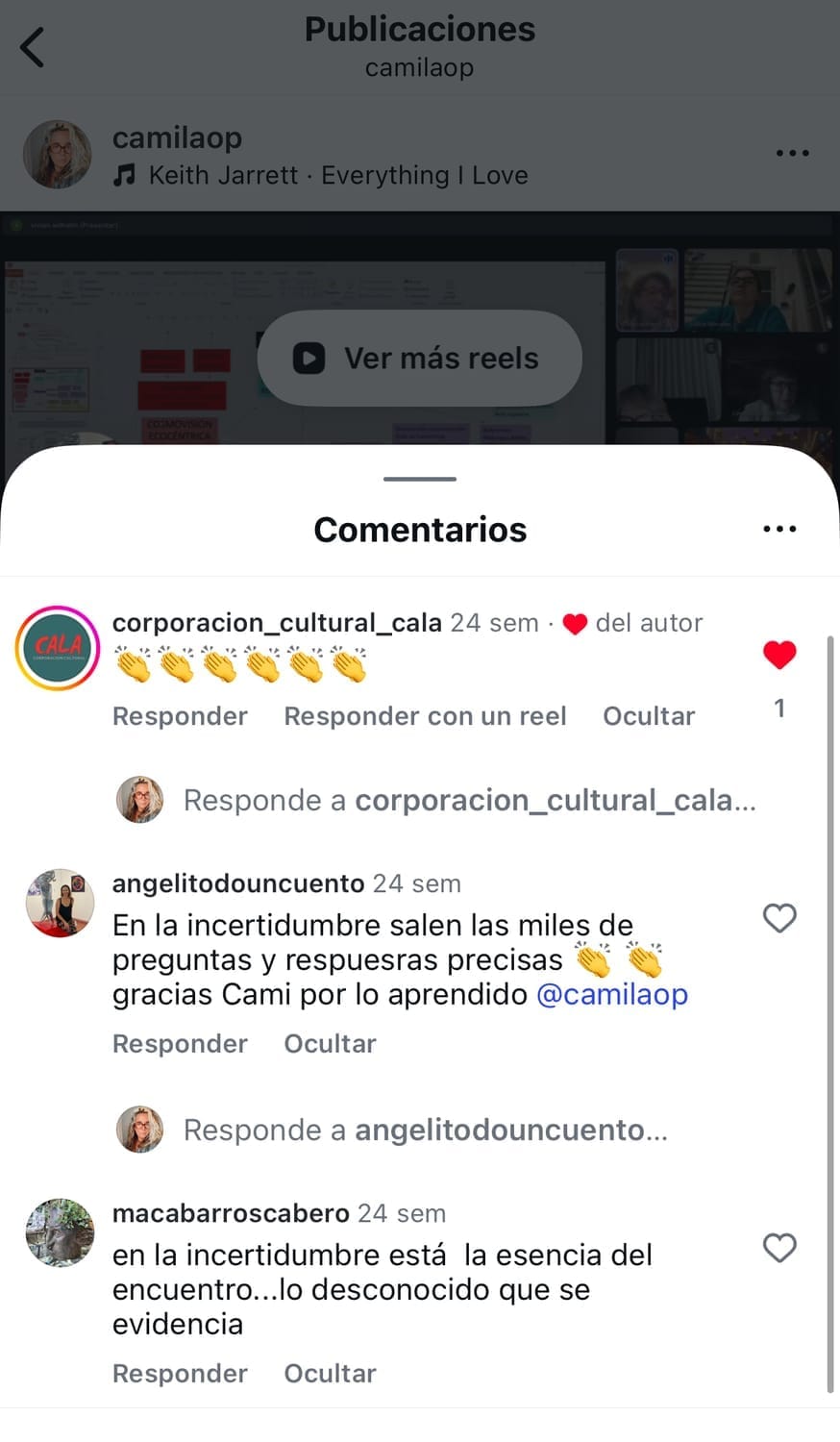Screen dimensions: 840x1442
Task: Like the macabarroscabero comment
Action: point(779,1248)
